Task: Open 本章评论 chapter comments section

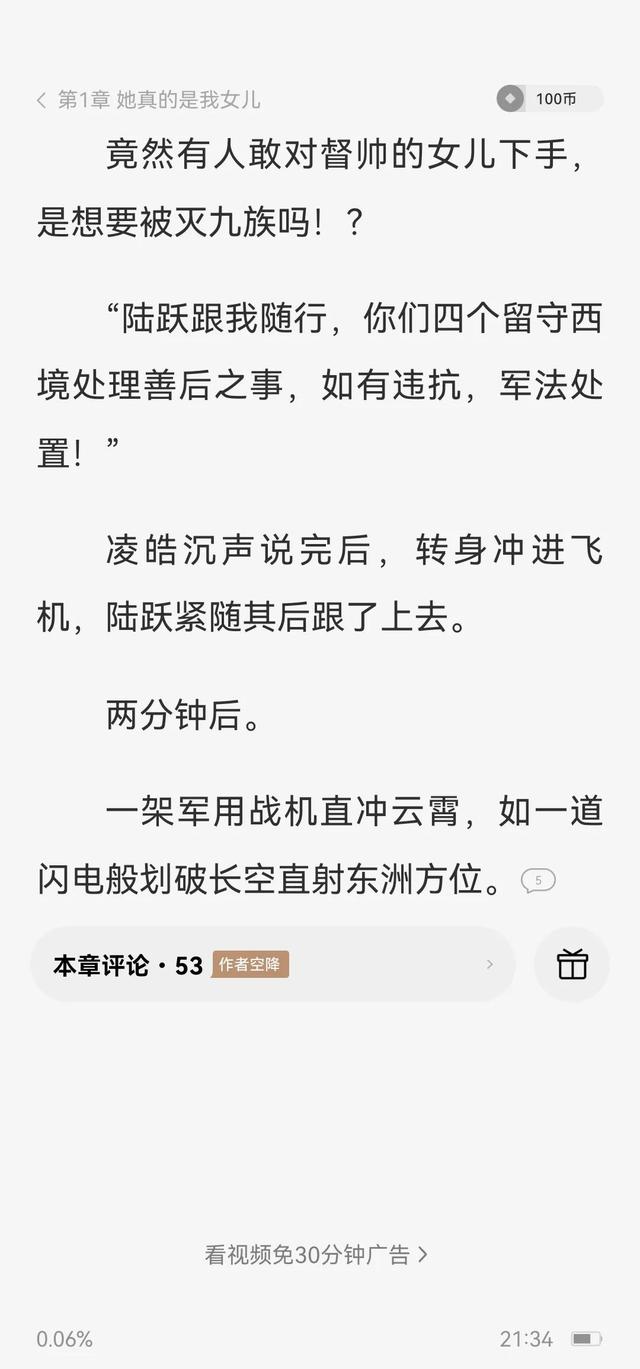Action: click(x=273, y=965)
